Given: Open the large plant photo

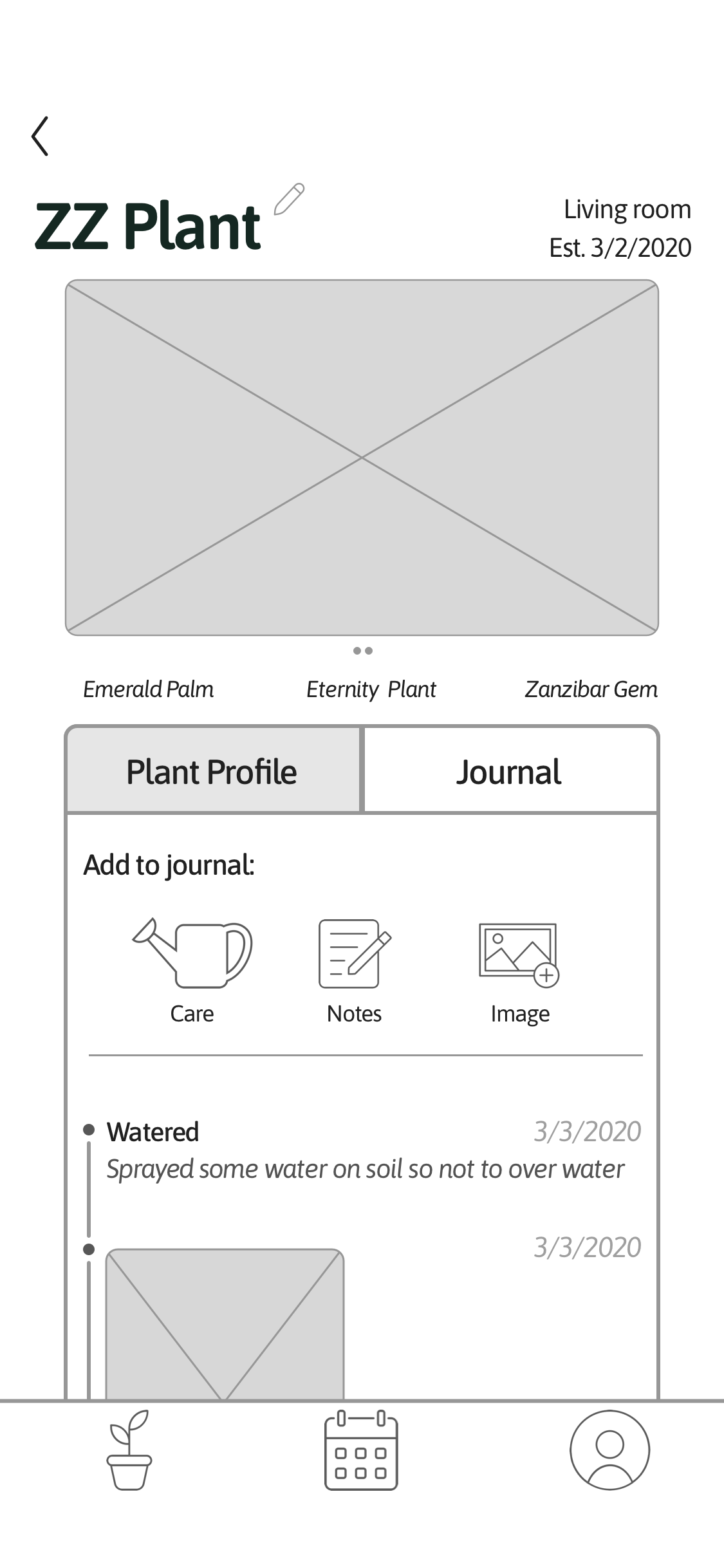Looking at the screenshot, I should 362,458.
